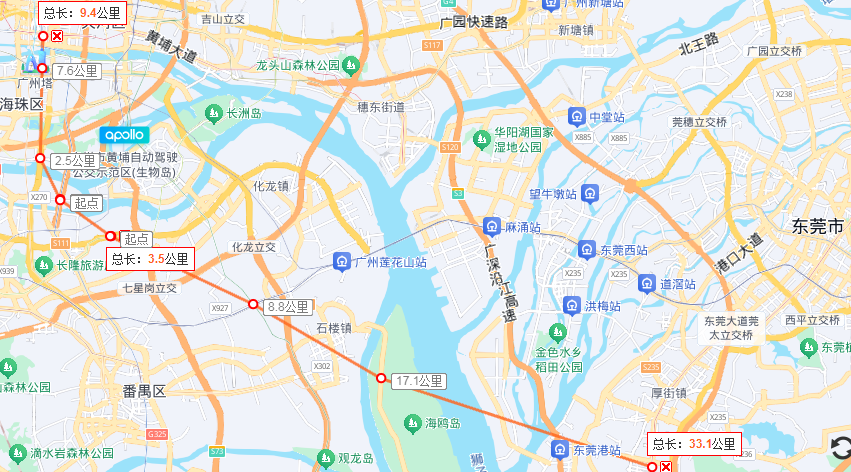The width and height of the screenshot is (851, 472).
Task: Tap the 17.1公里 measurement node
Action: click(381, 378)
